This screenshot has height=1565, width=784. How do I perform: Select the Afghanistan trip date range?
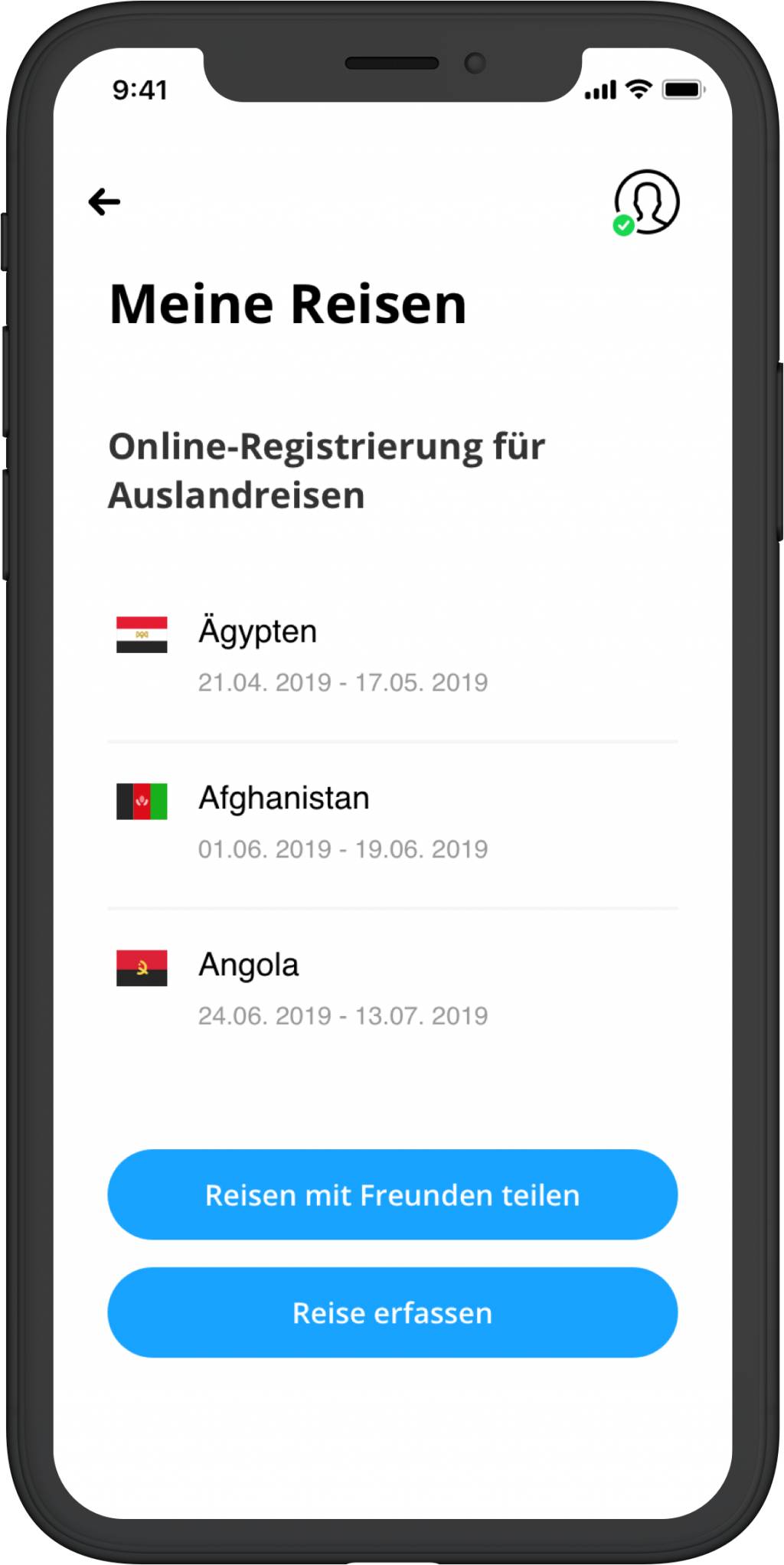point(343,848)
